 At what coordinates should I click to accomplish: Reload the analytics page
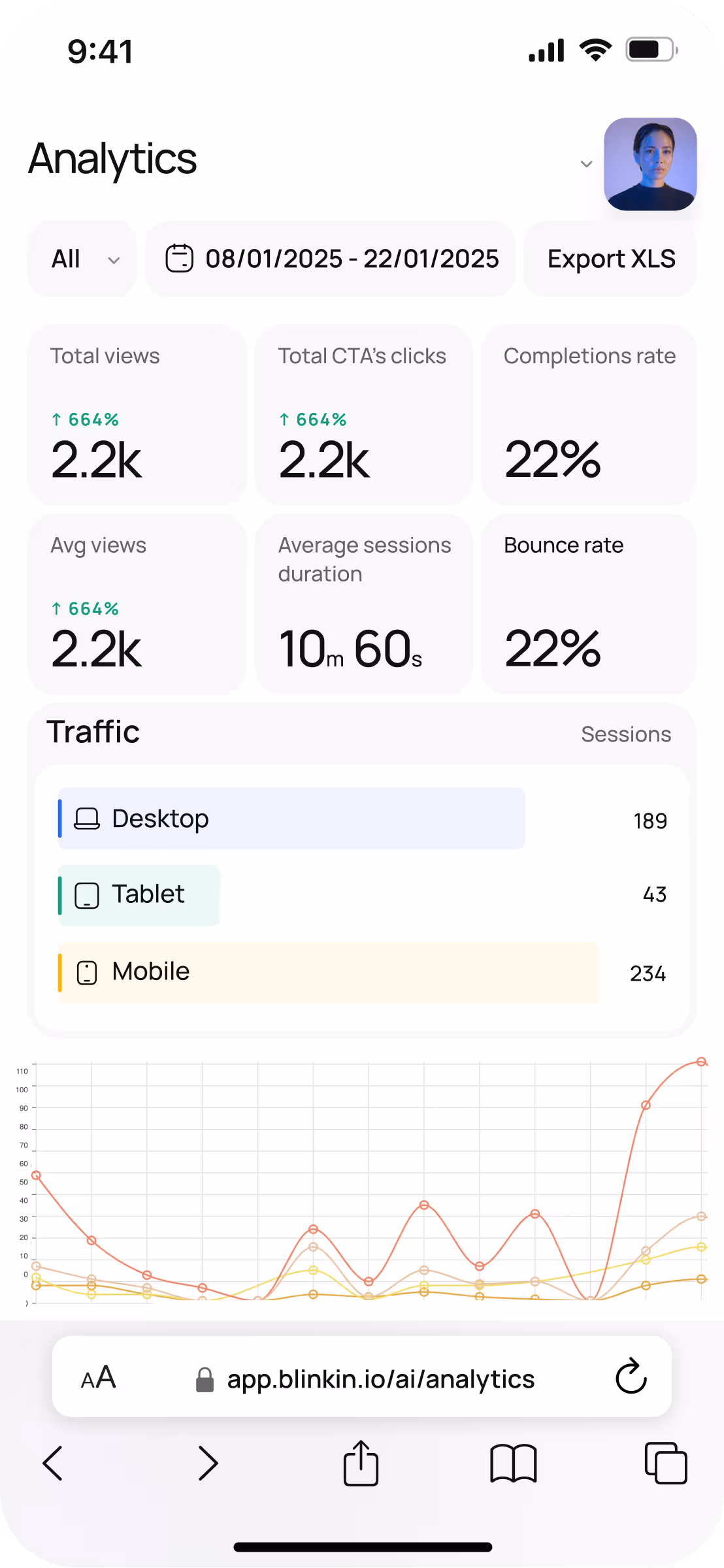pos(631,1376)
